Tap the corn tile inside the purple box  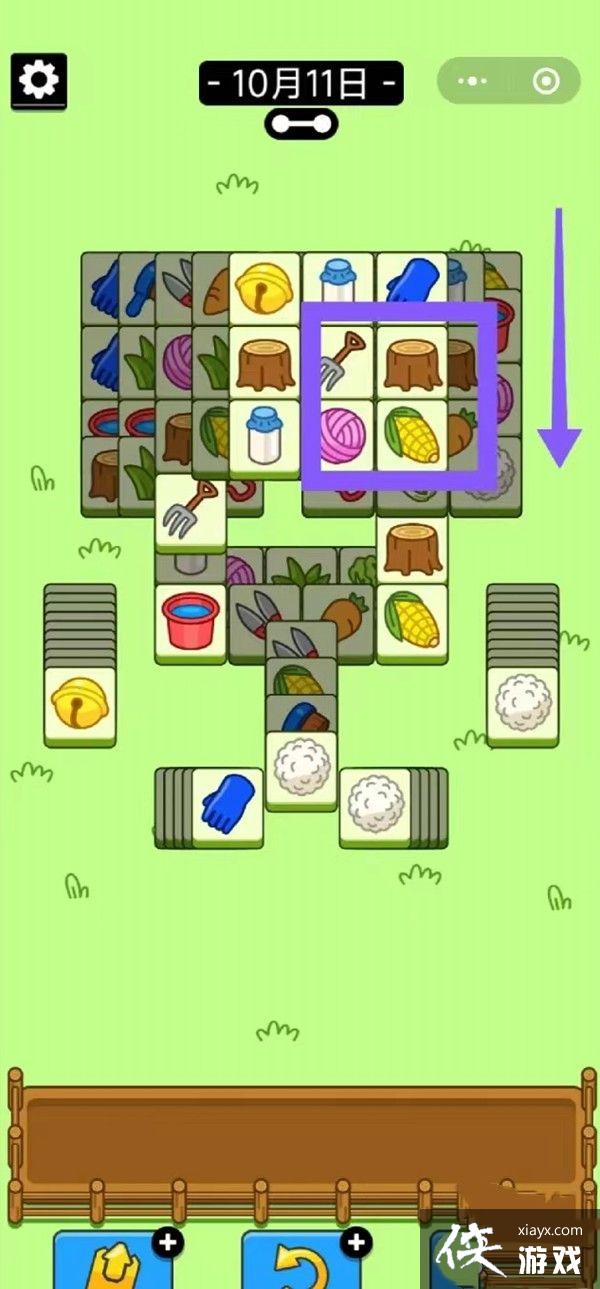412,436
